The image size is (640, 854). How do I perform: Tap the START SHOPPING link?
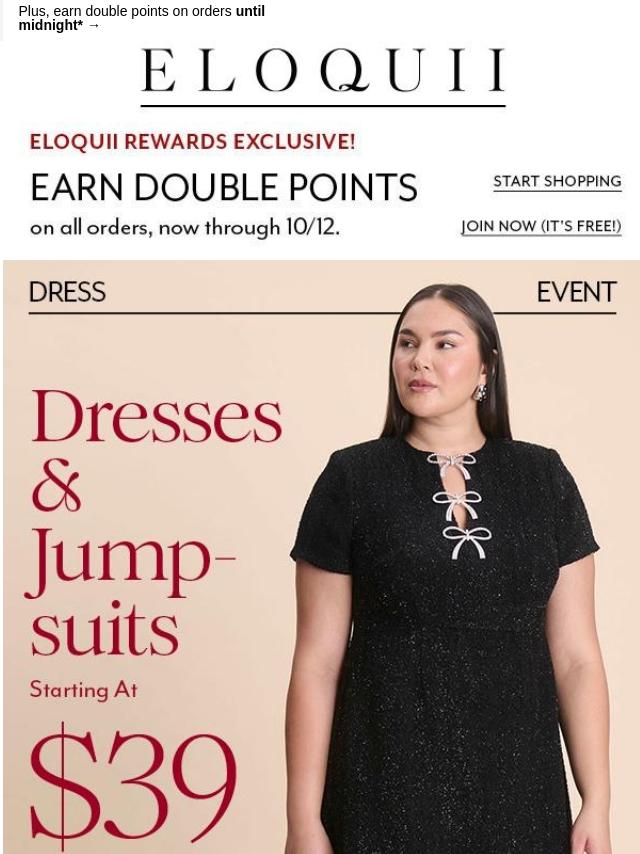click(557, 182)
